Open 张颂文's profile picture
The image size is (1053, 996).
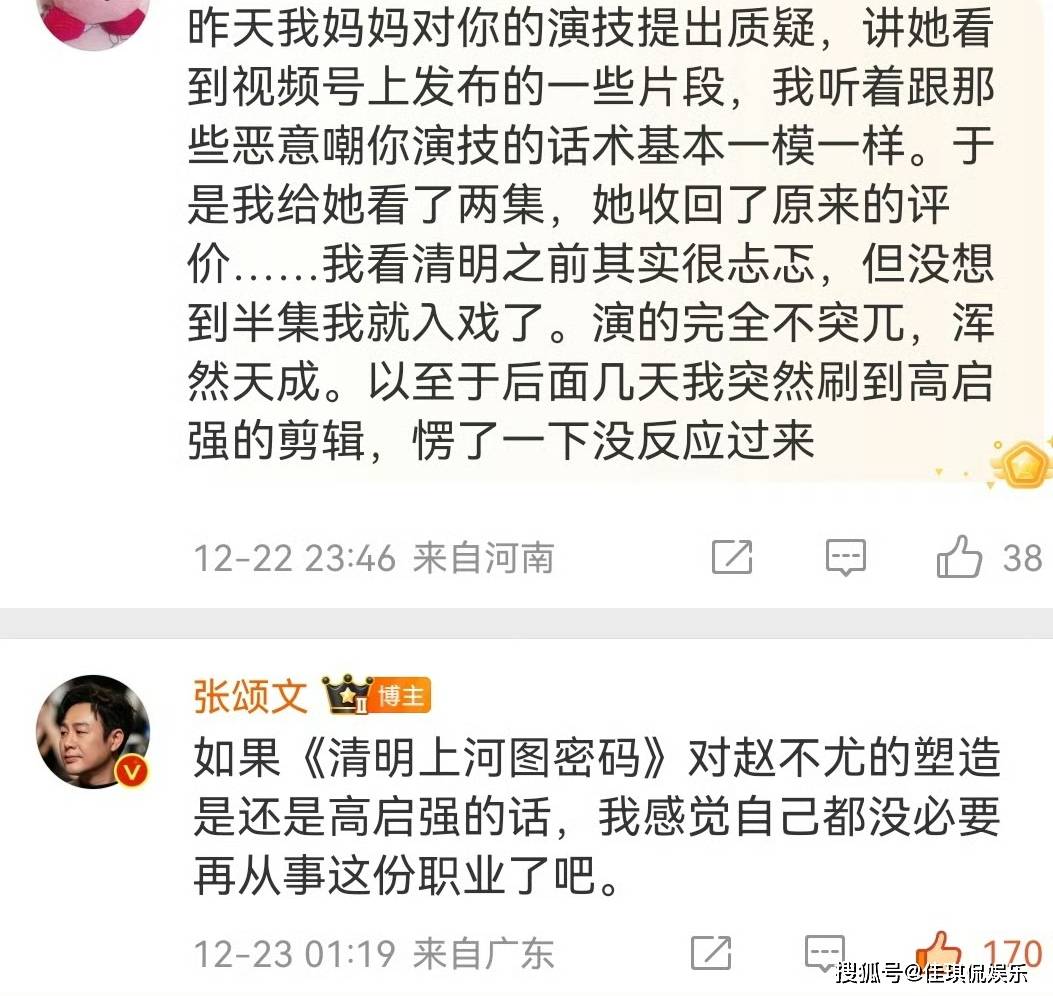point(93,730)
